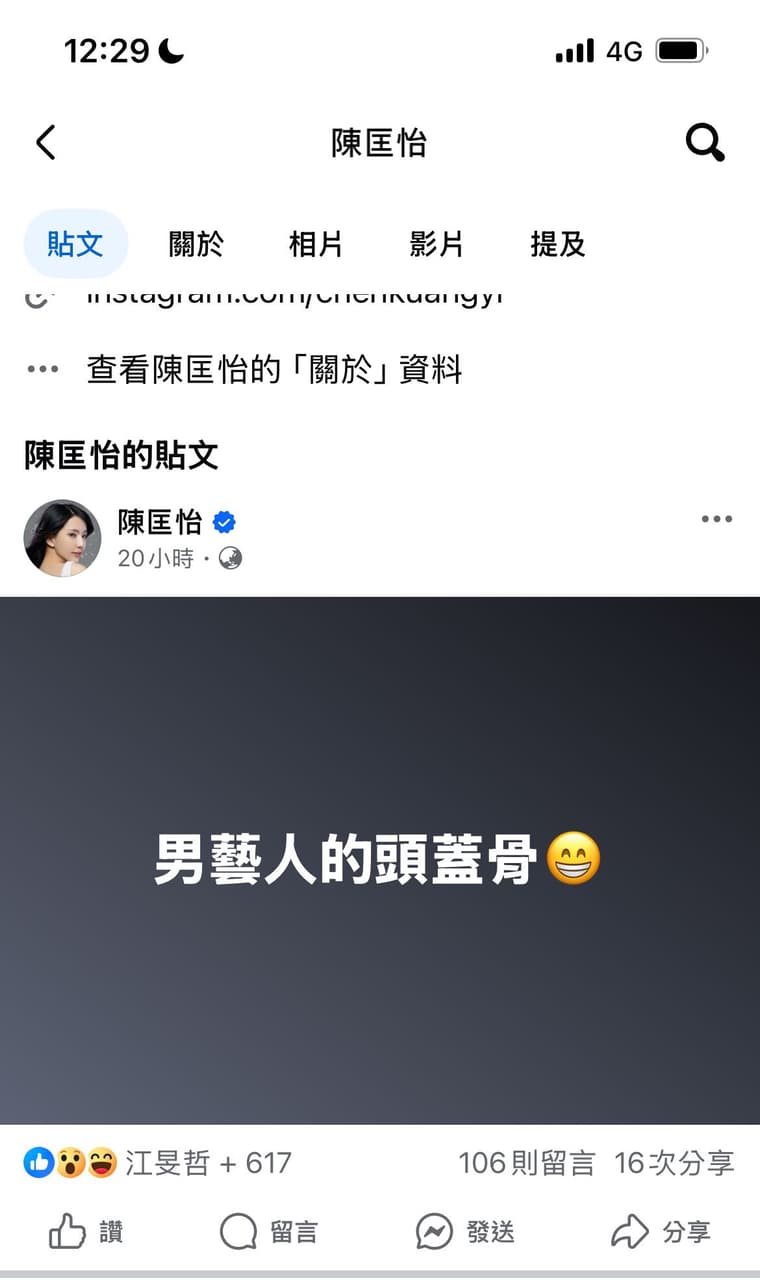
Task: Open the 男藝人的頭蓋骨 post
Action: [x=378, y=860]
